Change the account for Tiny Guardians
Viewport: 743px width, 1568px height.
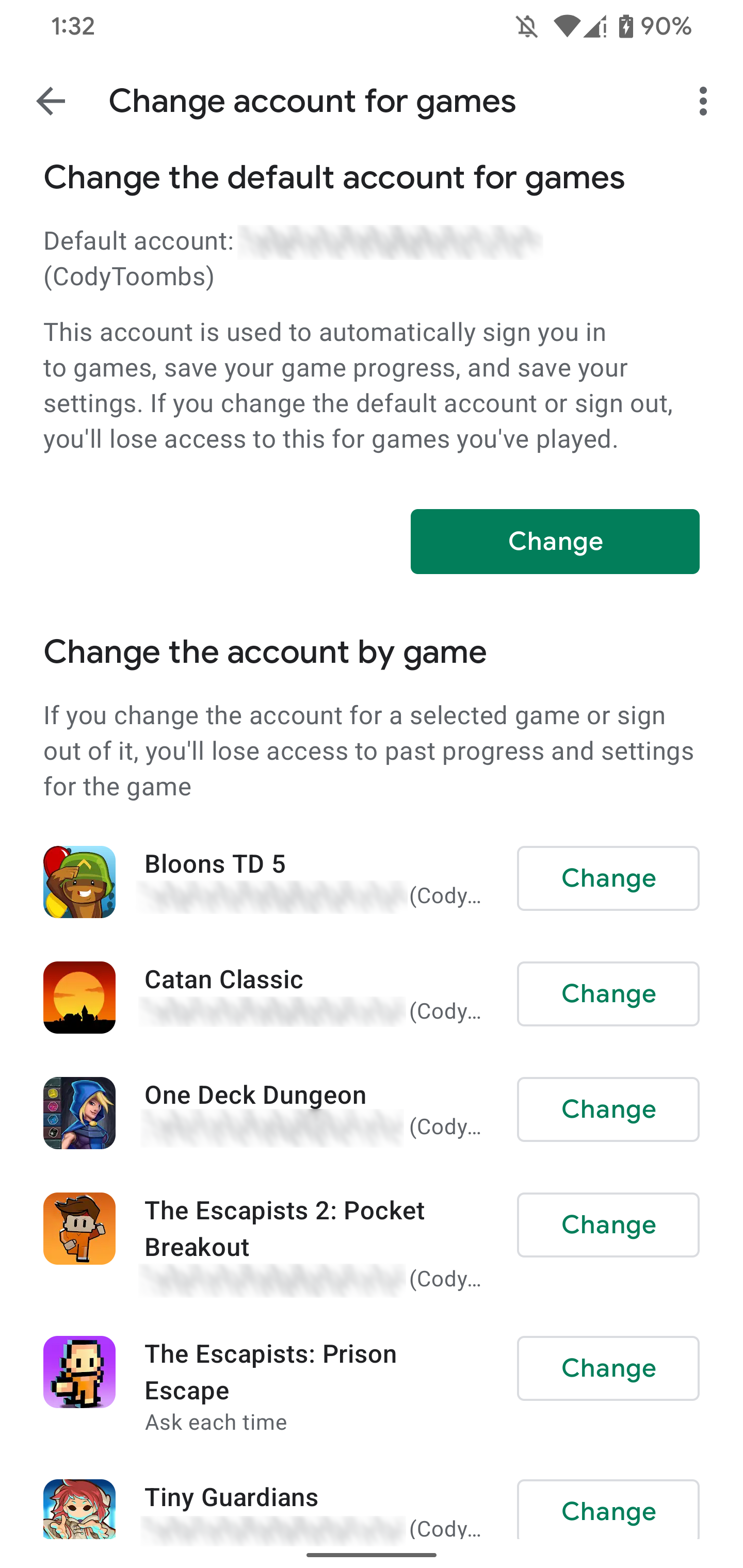tap(608, 1511)
